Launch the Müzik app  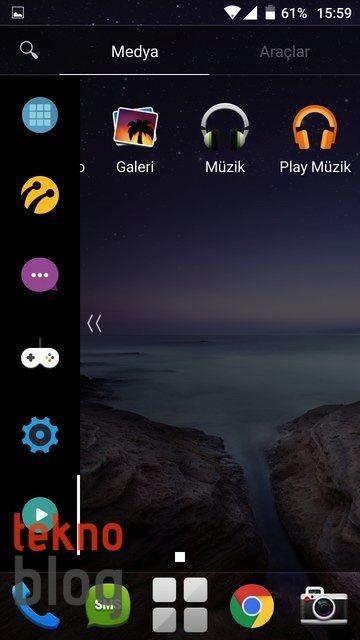[x=225, y=141]
